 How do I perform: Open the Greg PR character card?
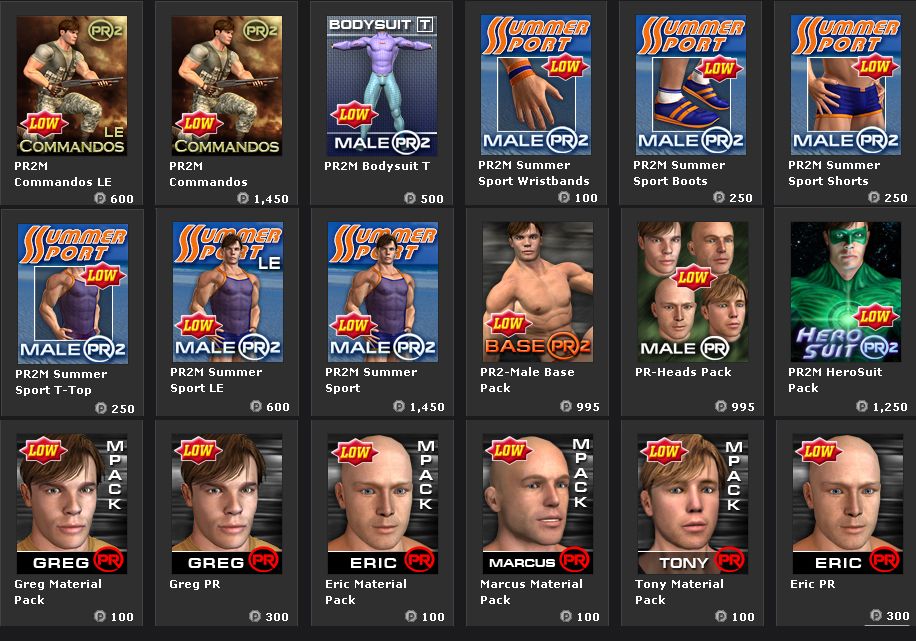pos(226,505)
